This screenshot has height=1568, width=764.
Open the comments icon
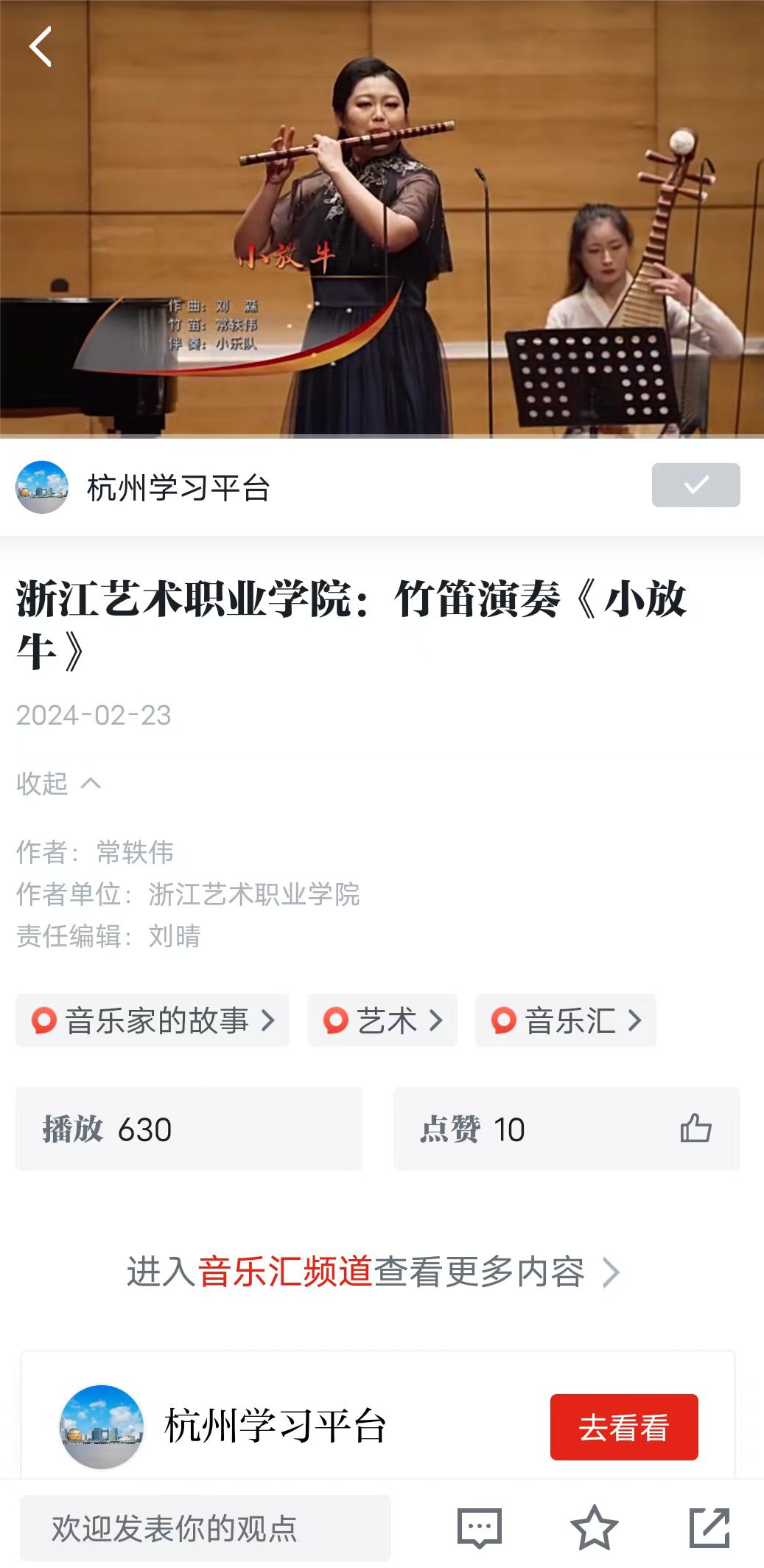tap(480, 1528)
